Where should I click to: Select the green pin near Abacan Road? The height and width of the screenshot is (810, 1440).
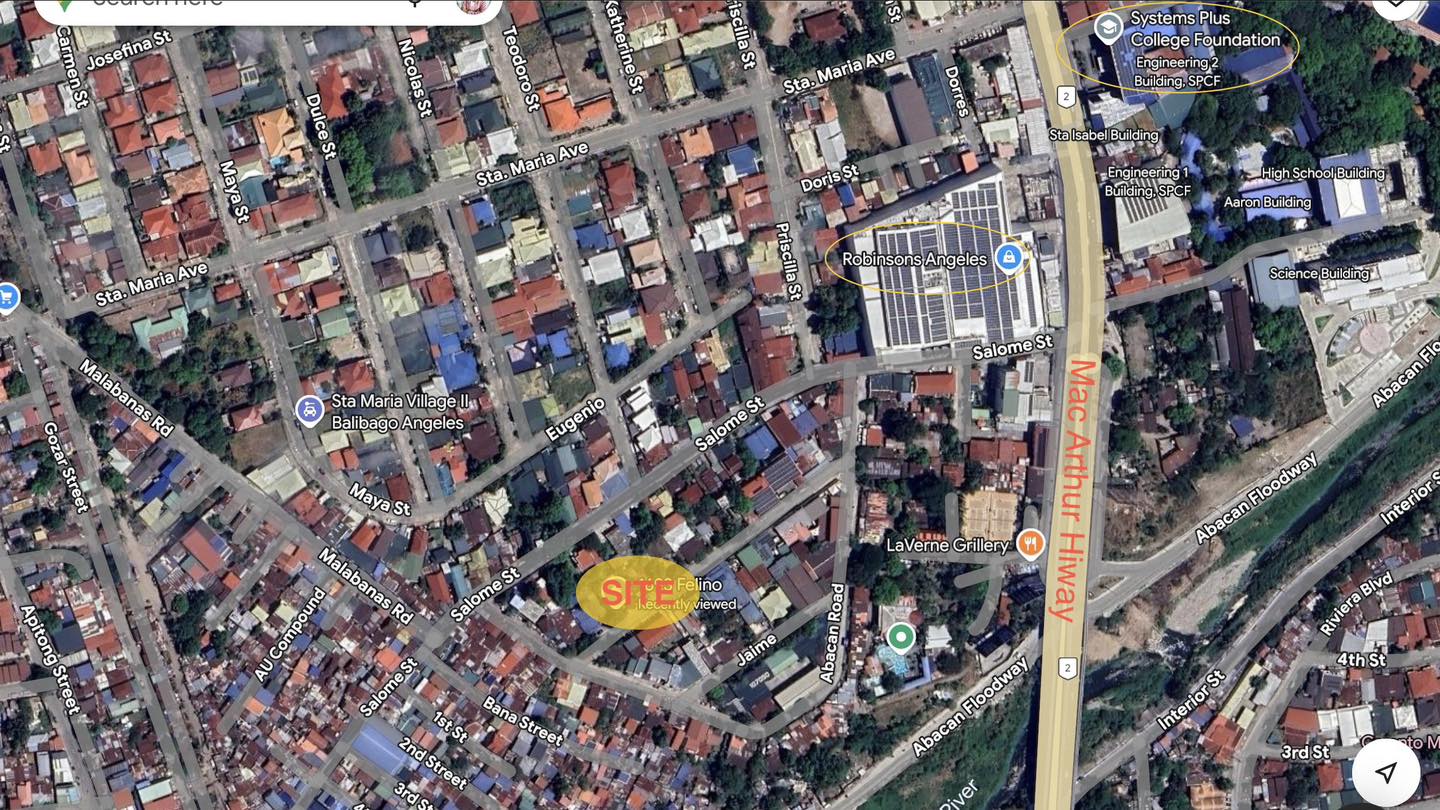[901, 636]
